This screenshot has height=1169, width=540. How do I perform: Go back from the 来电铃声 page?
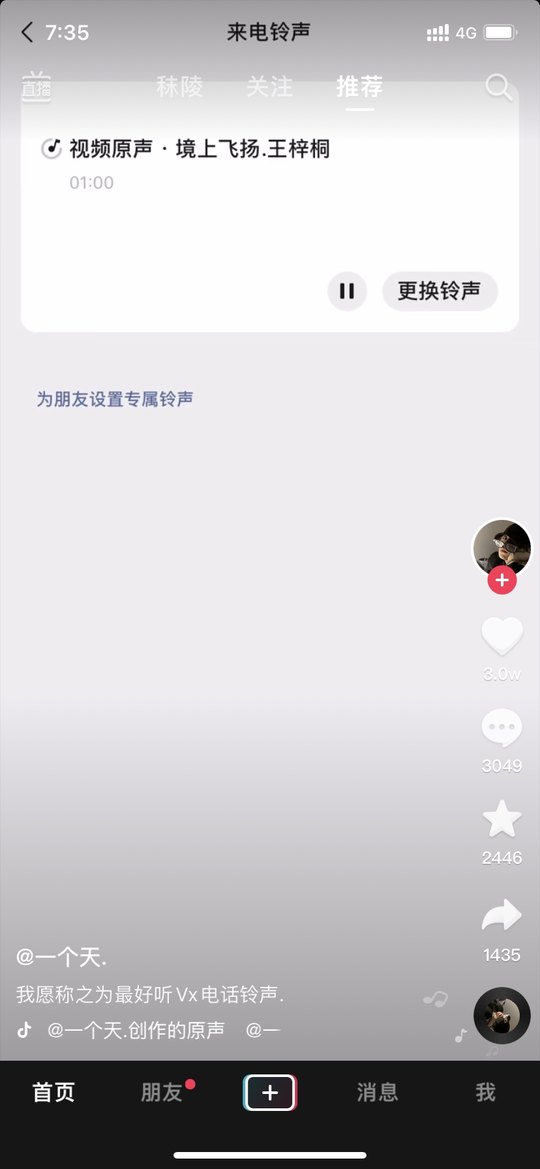point(28,32)
